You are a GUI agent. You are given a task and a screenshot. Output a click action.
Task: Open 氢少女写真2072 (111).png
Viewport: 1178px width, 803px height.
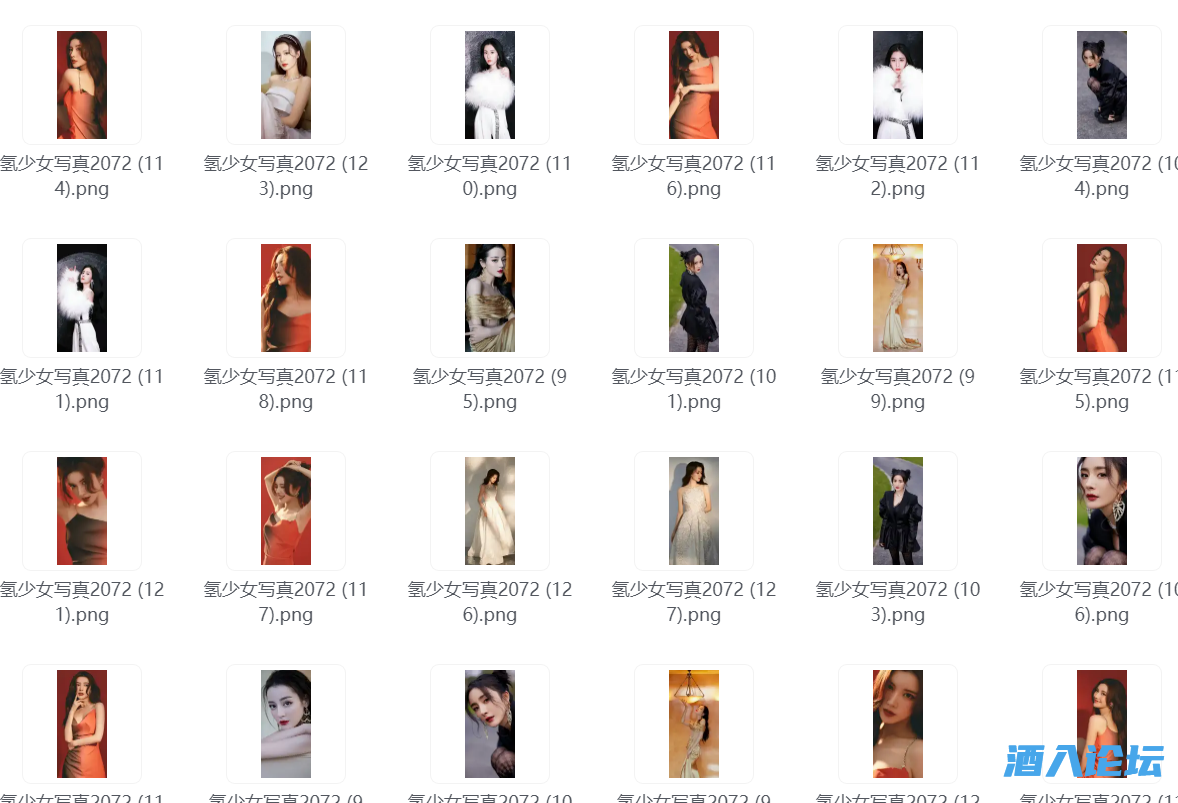tap(82, 298)
